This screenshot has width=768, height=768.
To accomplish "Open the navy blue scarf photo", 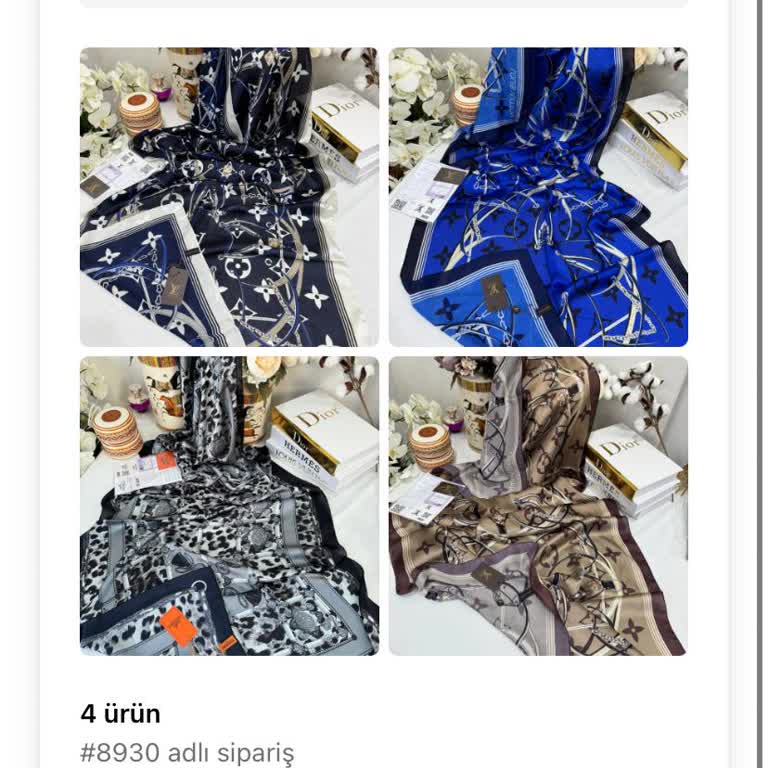I will click(229, 197).
